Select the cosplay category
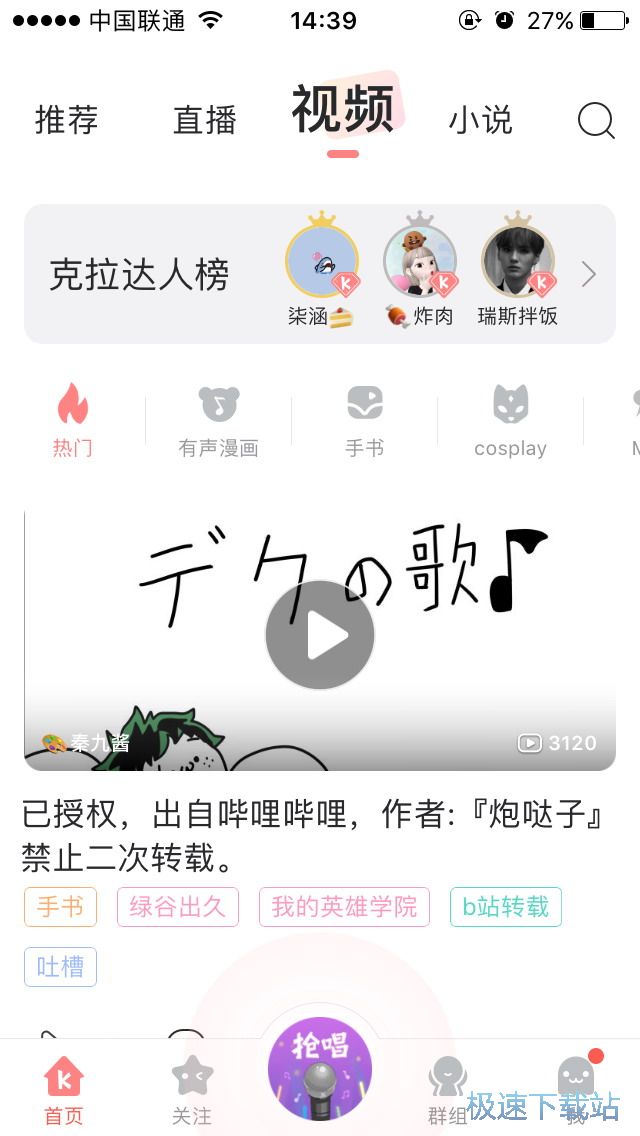This screenshot has height=1136, width=640. pyautogui.click(x=510, y=421)
